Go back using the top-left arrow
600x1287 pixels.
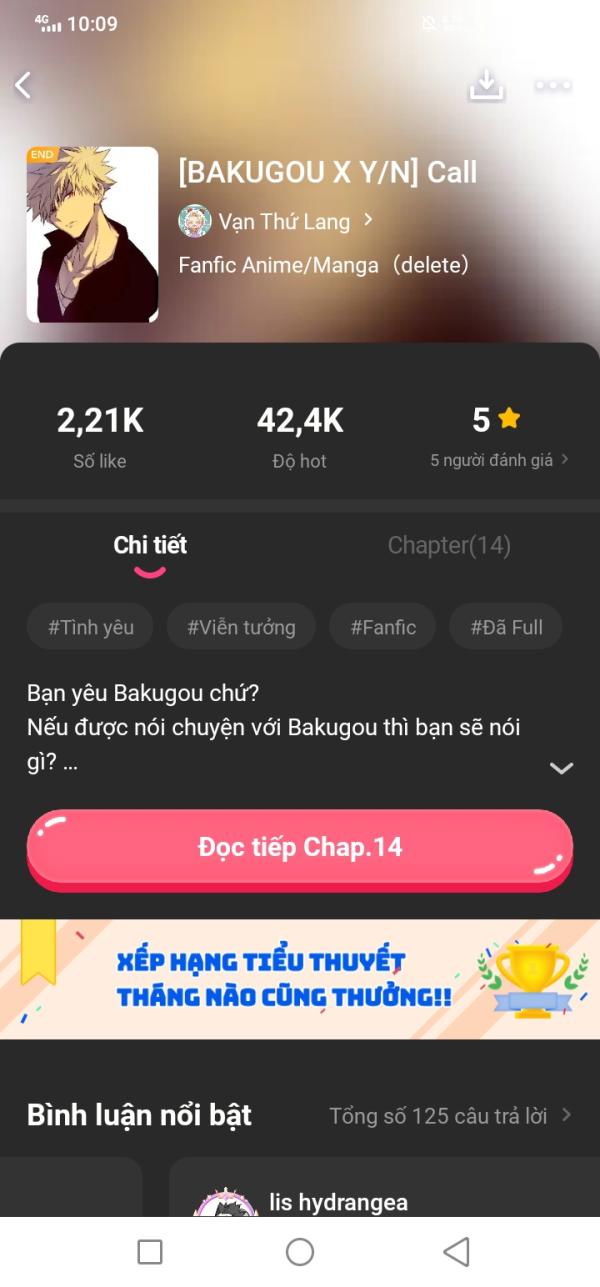point(24,86)
